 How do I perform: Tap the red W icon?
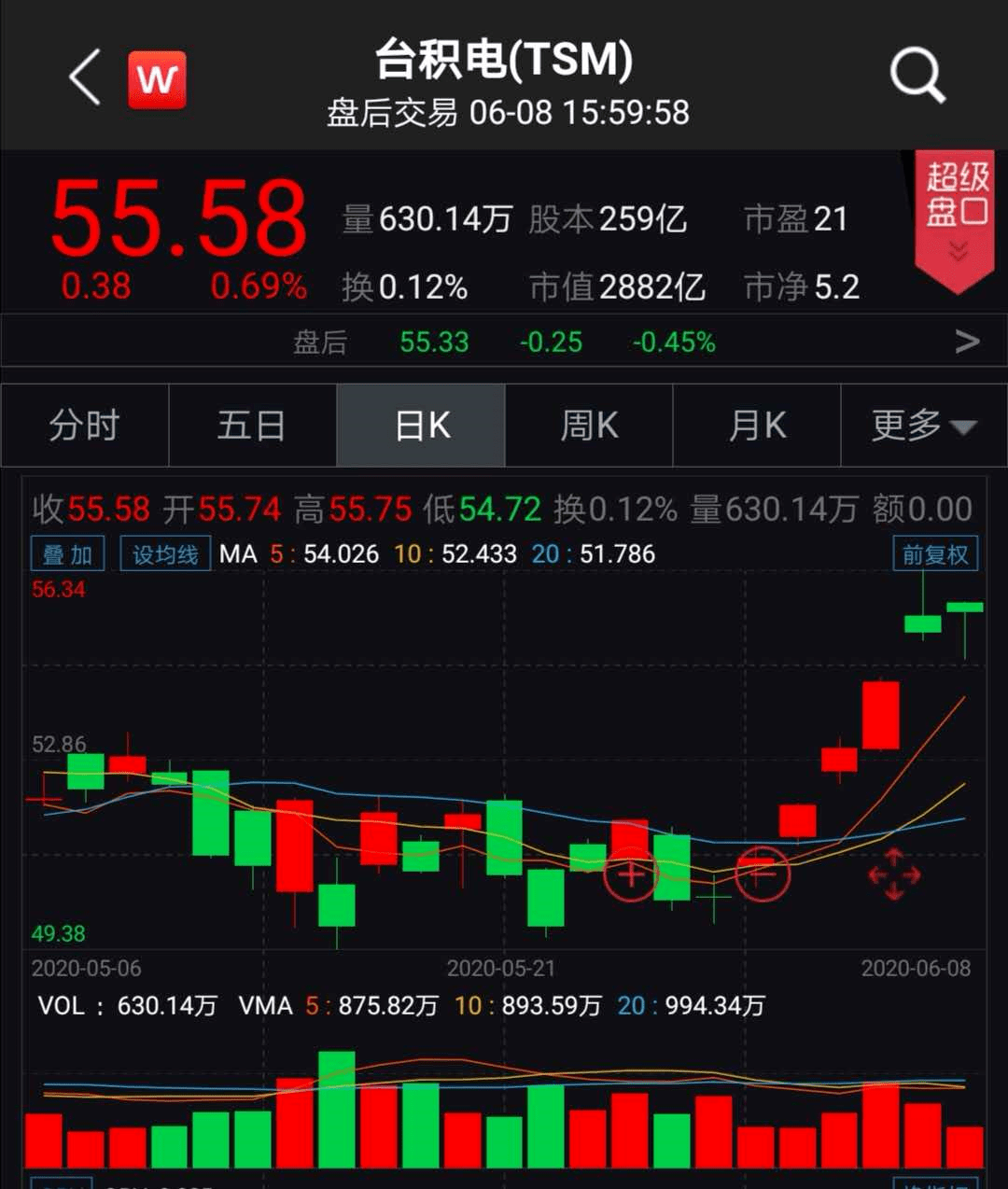click(157, 79)
